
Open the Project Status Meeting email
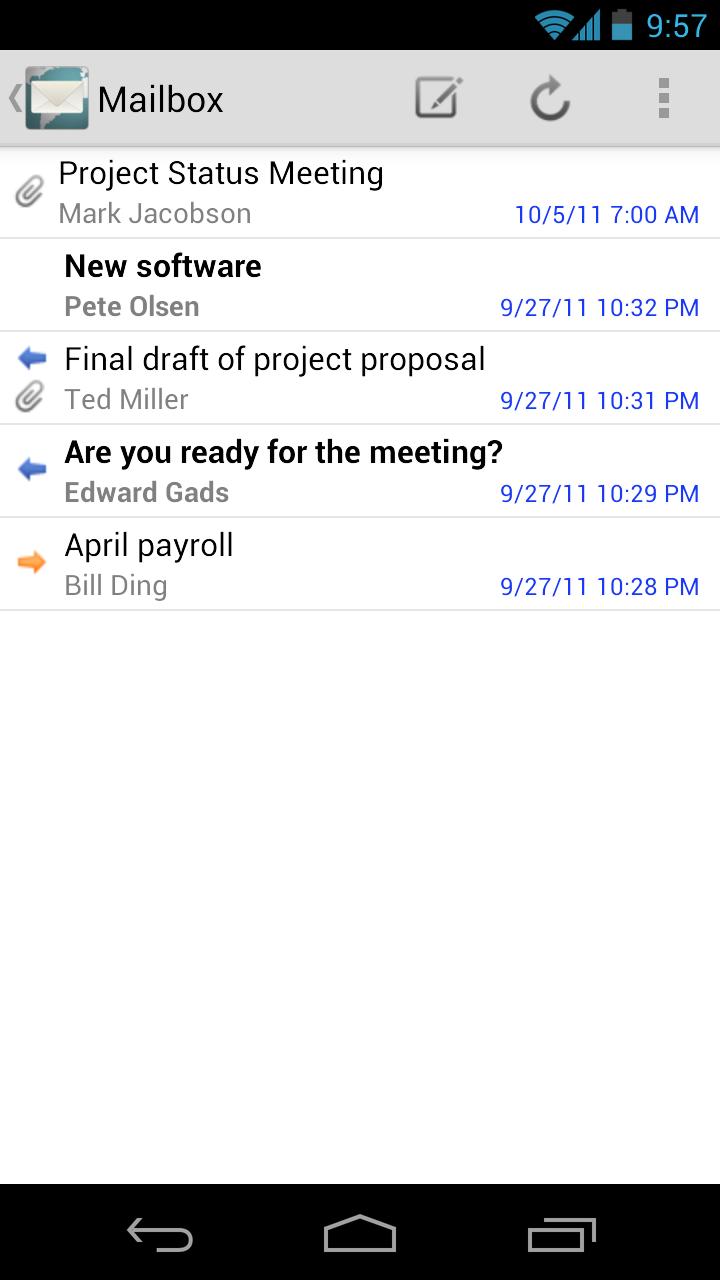click(x=360, y=192)
